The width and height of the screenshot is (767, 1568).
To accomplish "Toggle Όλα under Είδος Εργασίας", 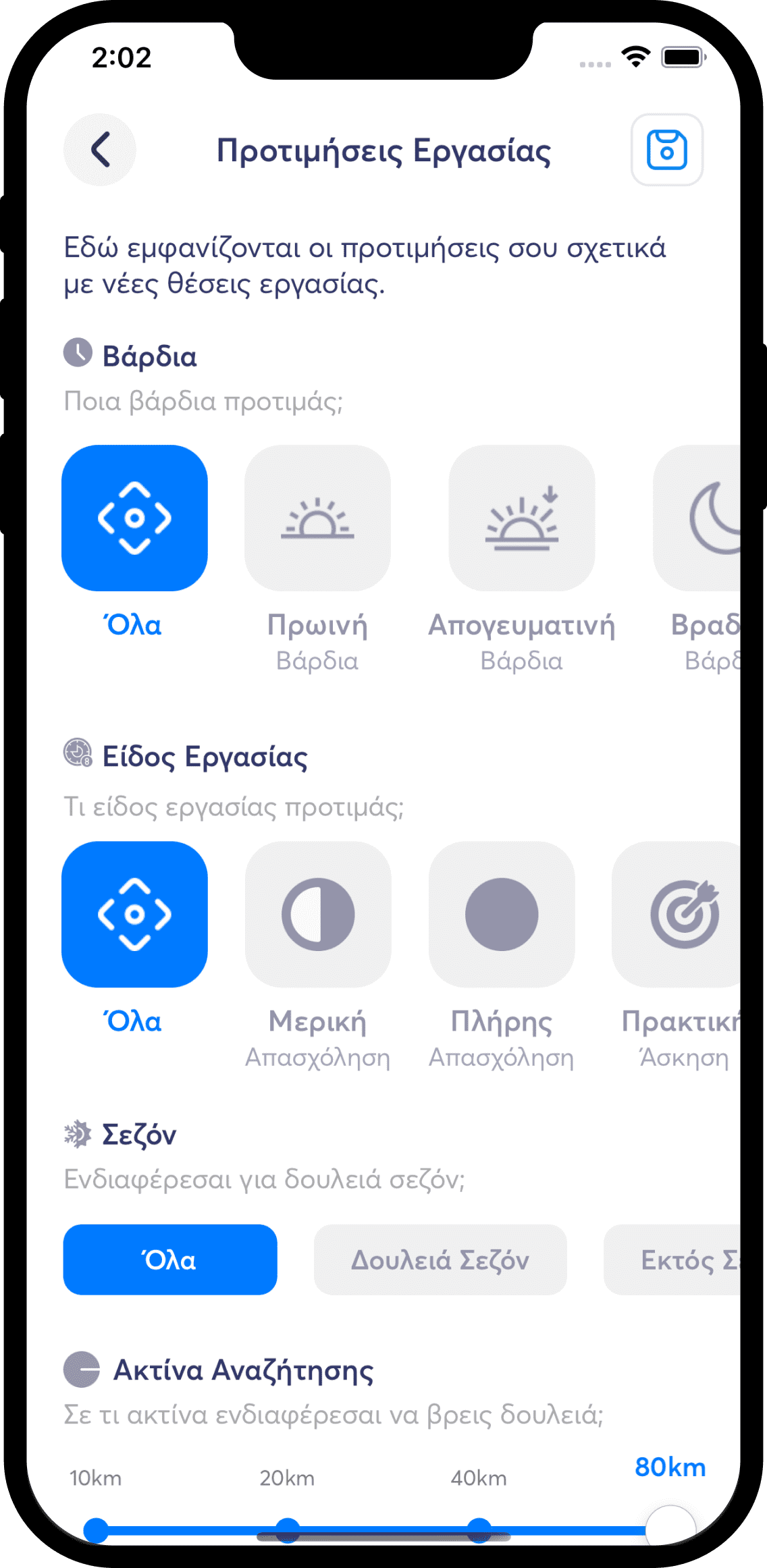I will point(134,915).
